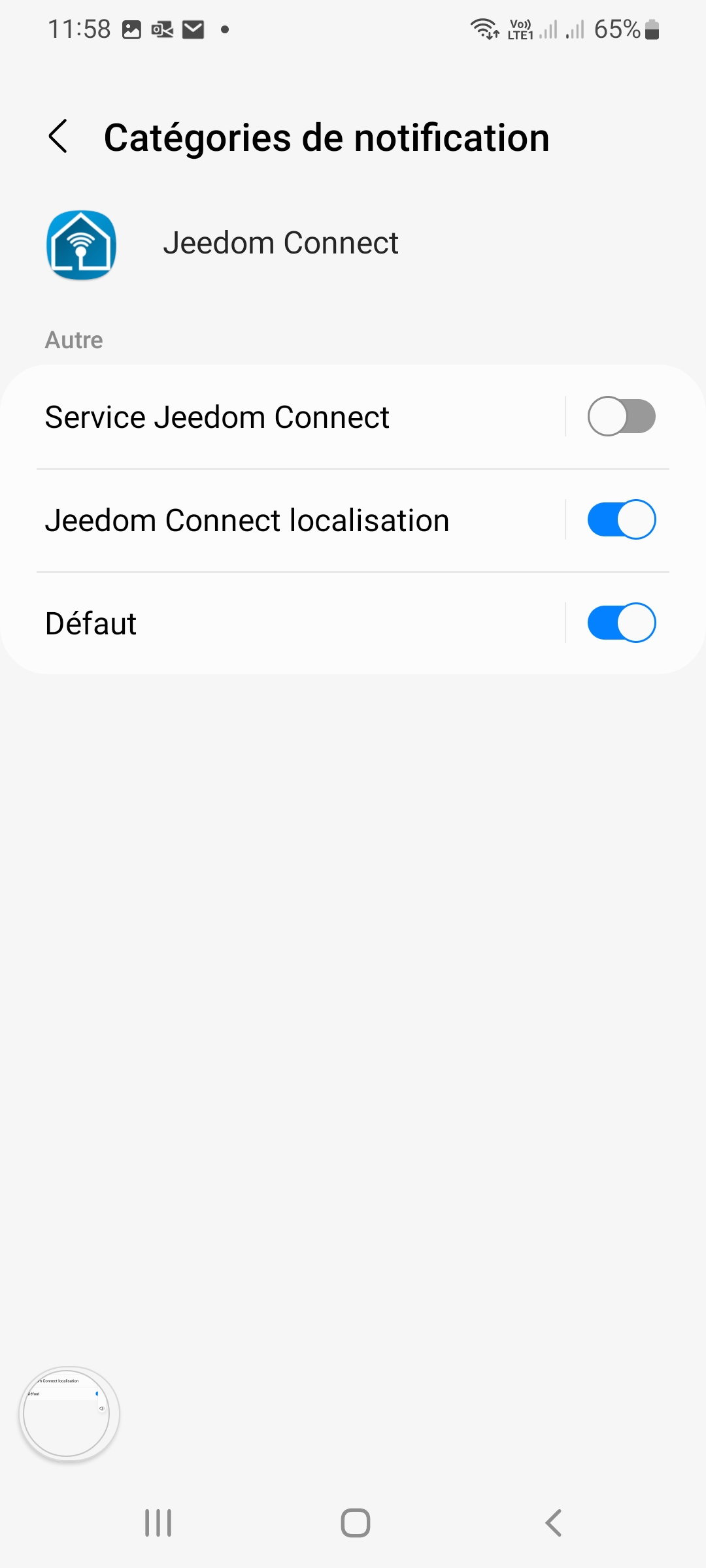Enable the Service Jeedom Connect switch
Screen dimensions: 706x1568
[621, 416]
